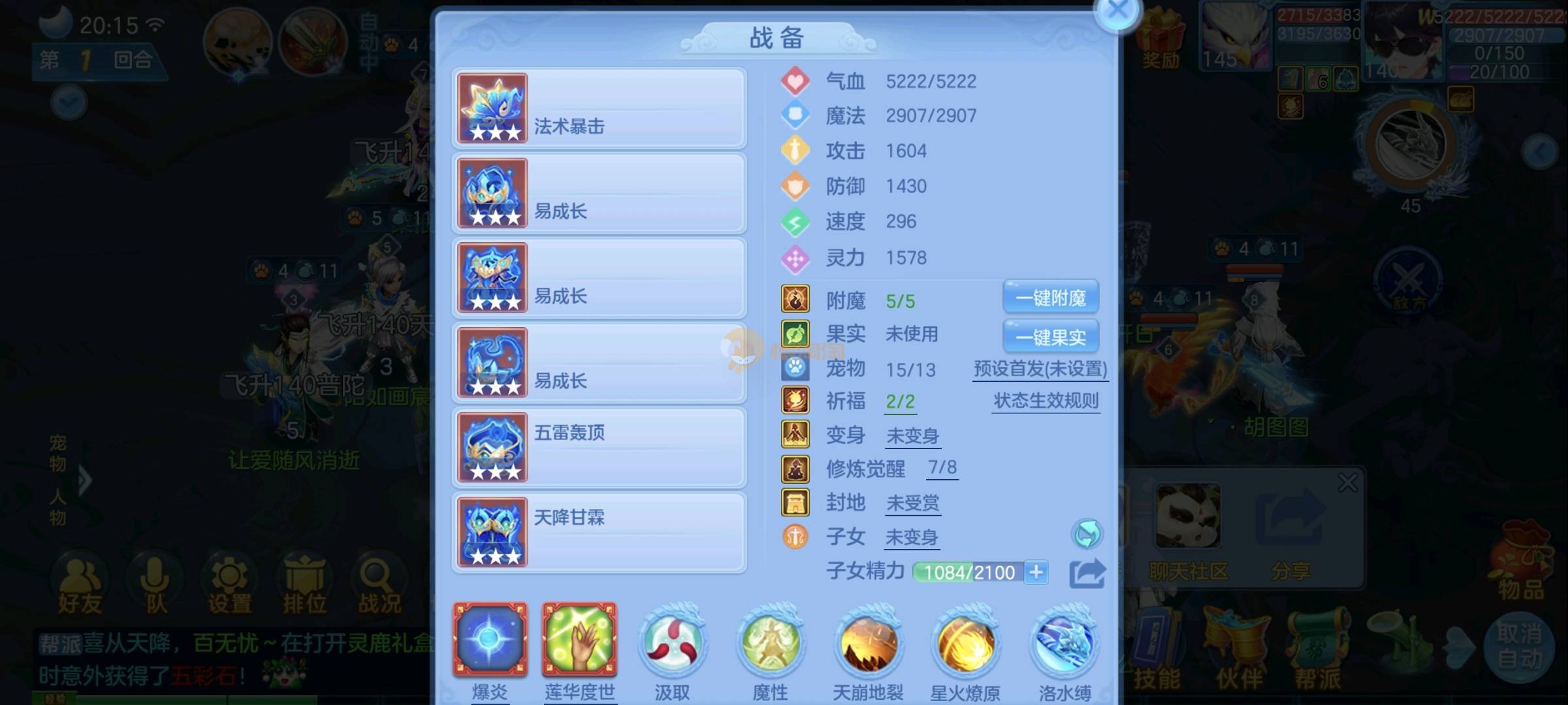Select the 五雷轰顶 equipment row
This screenshot has width=1568, height=705.
pos(599,448)
